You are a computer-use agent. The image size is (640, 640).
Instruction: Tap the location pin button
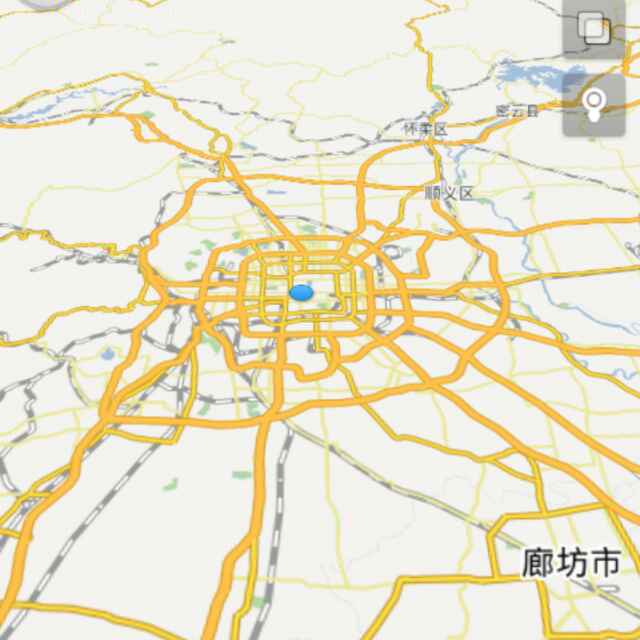595,104
